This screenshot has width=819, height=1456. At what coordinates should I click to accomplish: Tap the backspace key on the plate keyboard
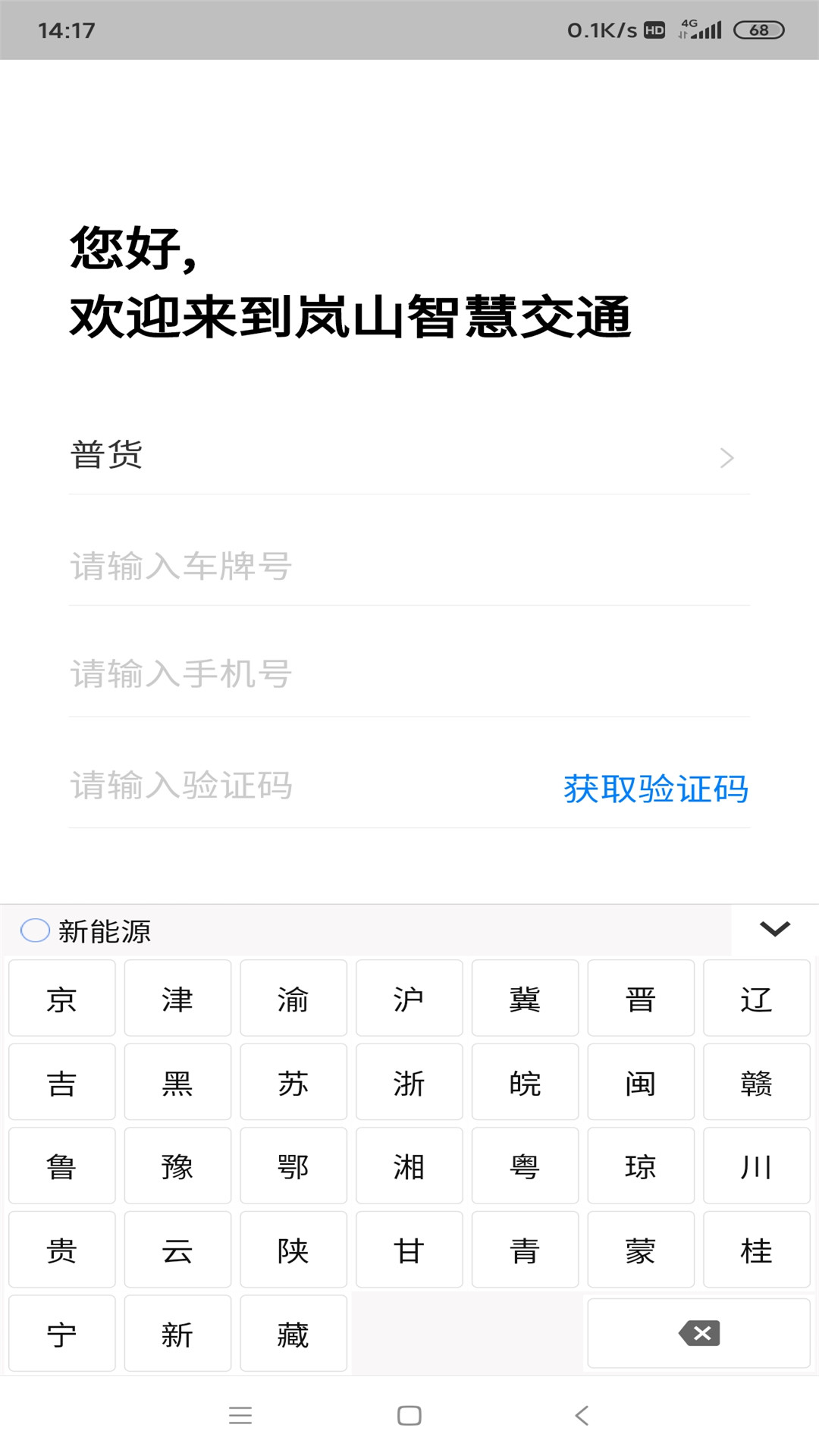point(698,1333)
